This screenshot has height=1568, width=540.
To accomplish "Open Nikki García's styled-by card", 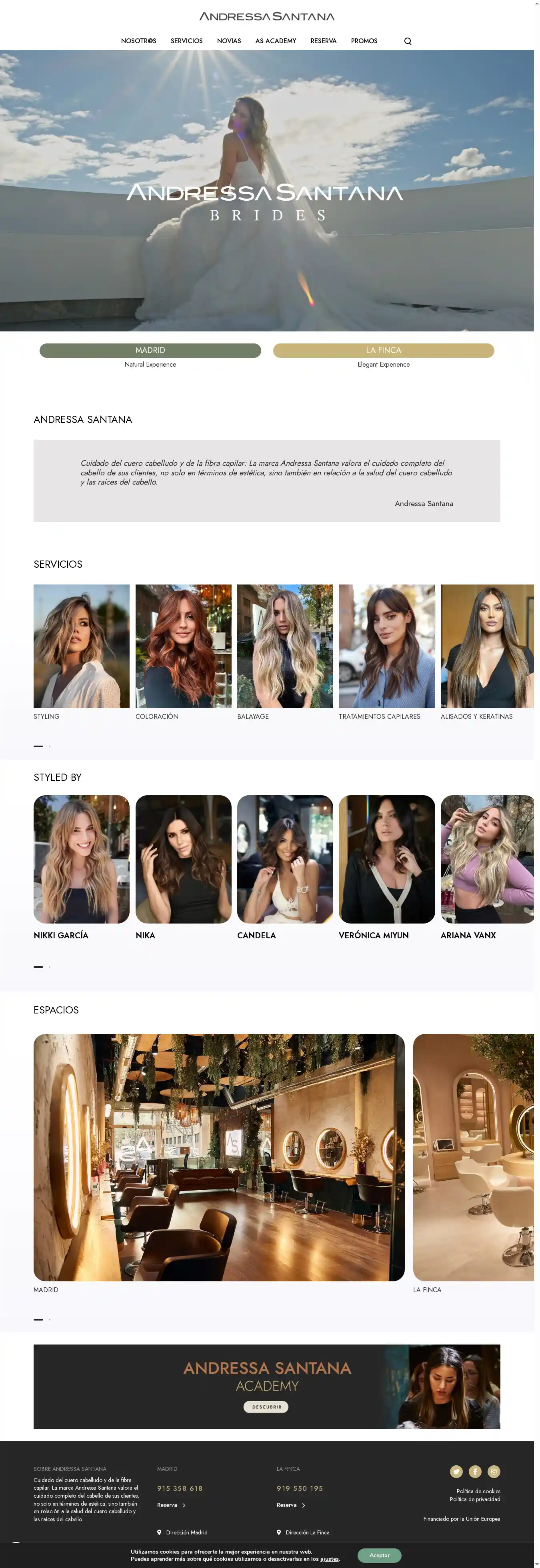I will pyautogui.click(x=82, y=859).
